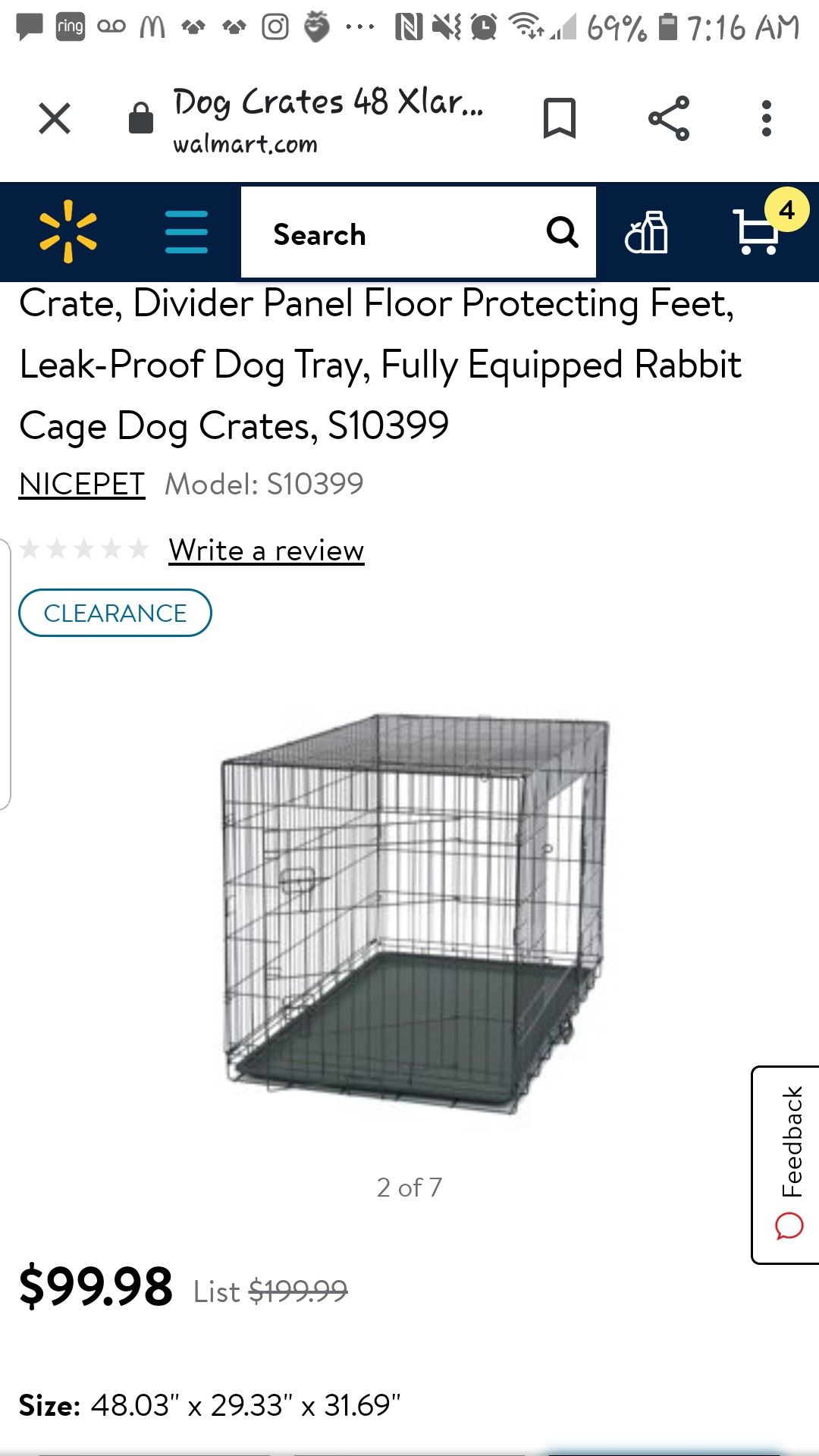Viewport: 819px width, 1456px height.
Task: Bookmark this Walmart page
Action: [x=559, y=118]
